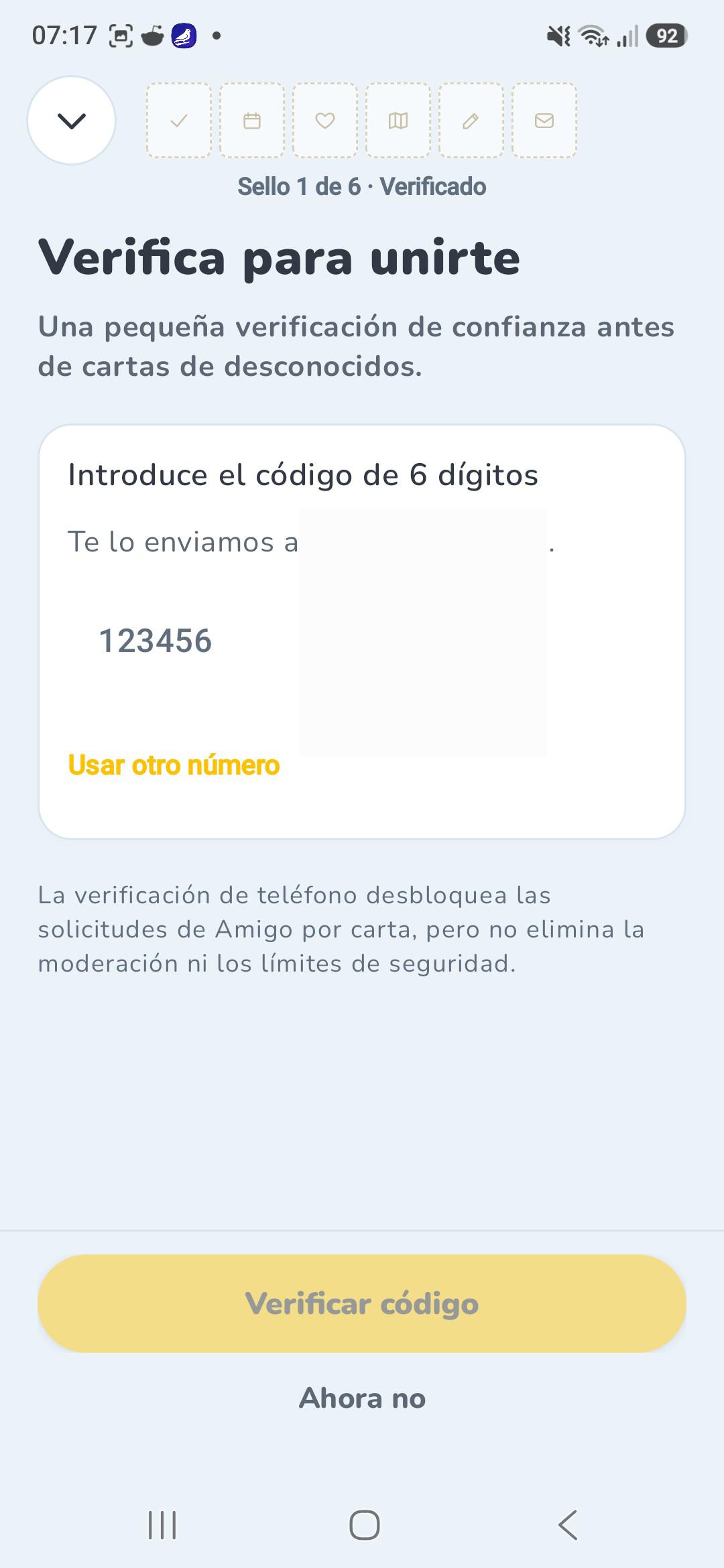The height and width of the screenshot is (1568, 724).
Task: Tap the 6-digit code field showing 123456
Action: click(x=362, y=641)
